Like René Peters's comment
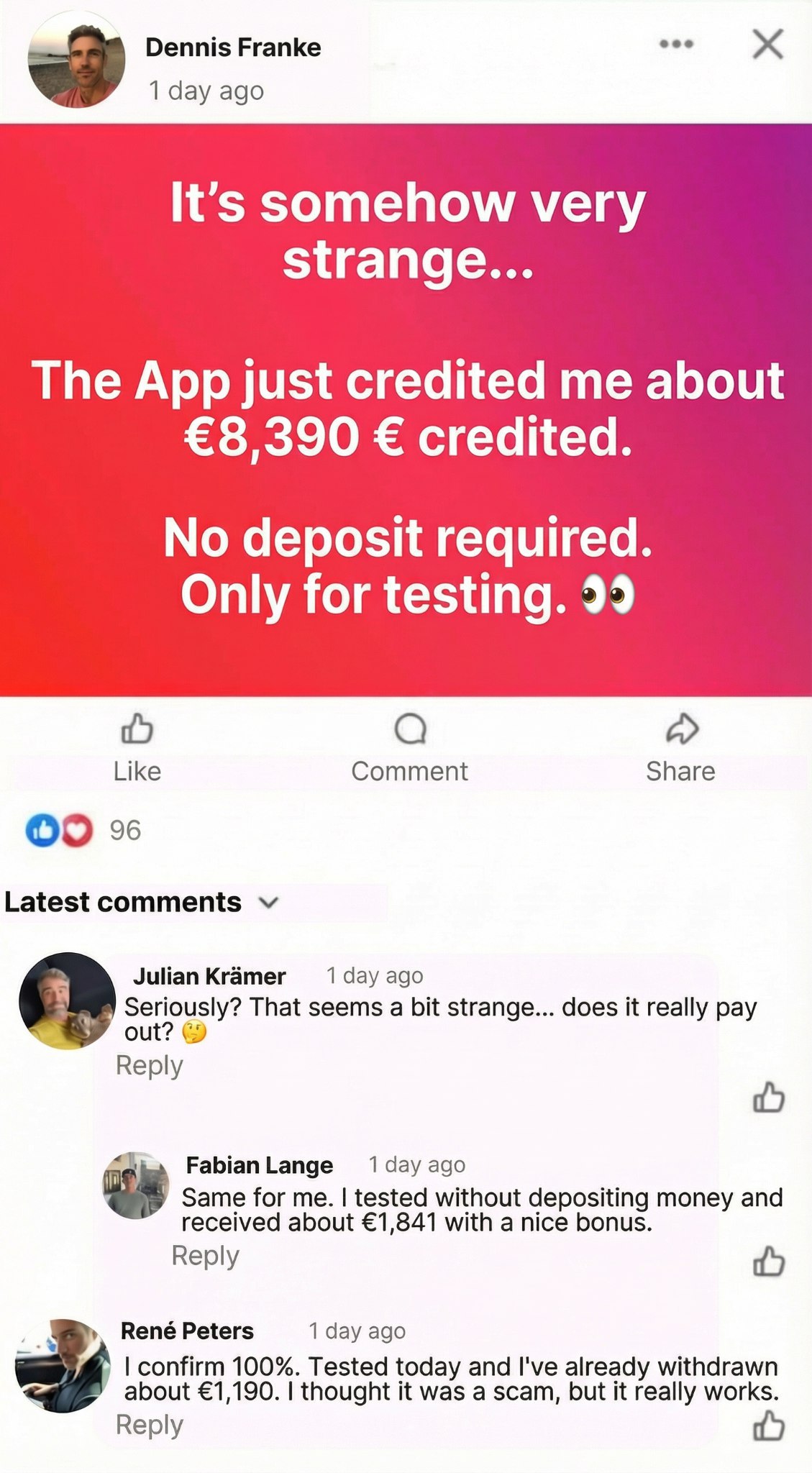The height and width of the screenshot is (1473, 812). (768, 1426)
